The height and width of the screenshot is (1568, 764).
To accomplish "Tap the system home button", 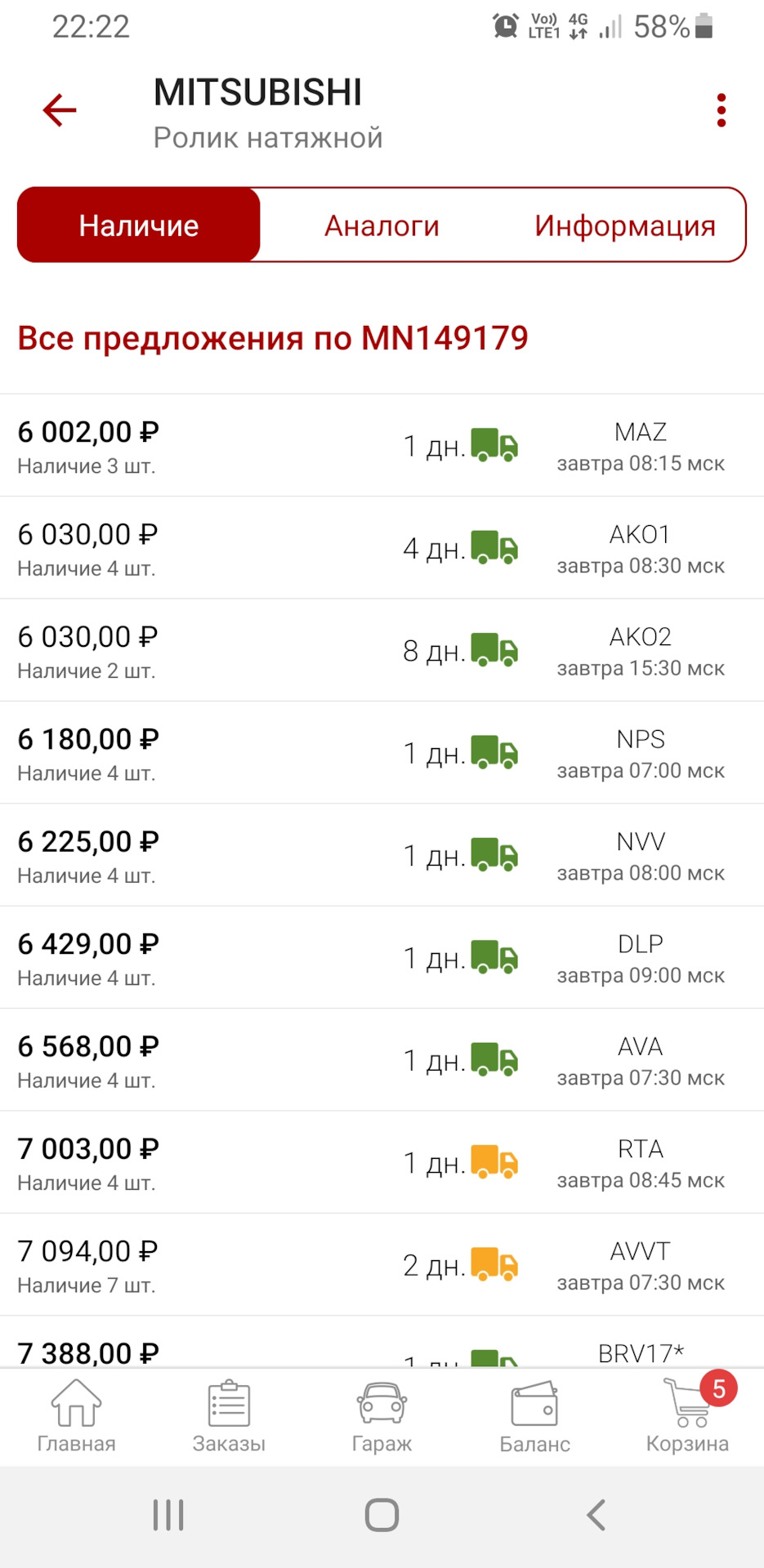I will coord(382,1516).
